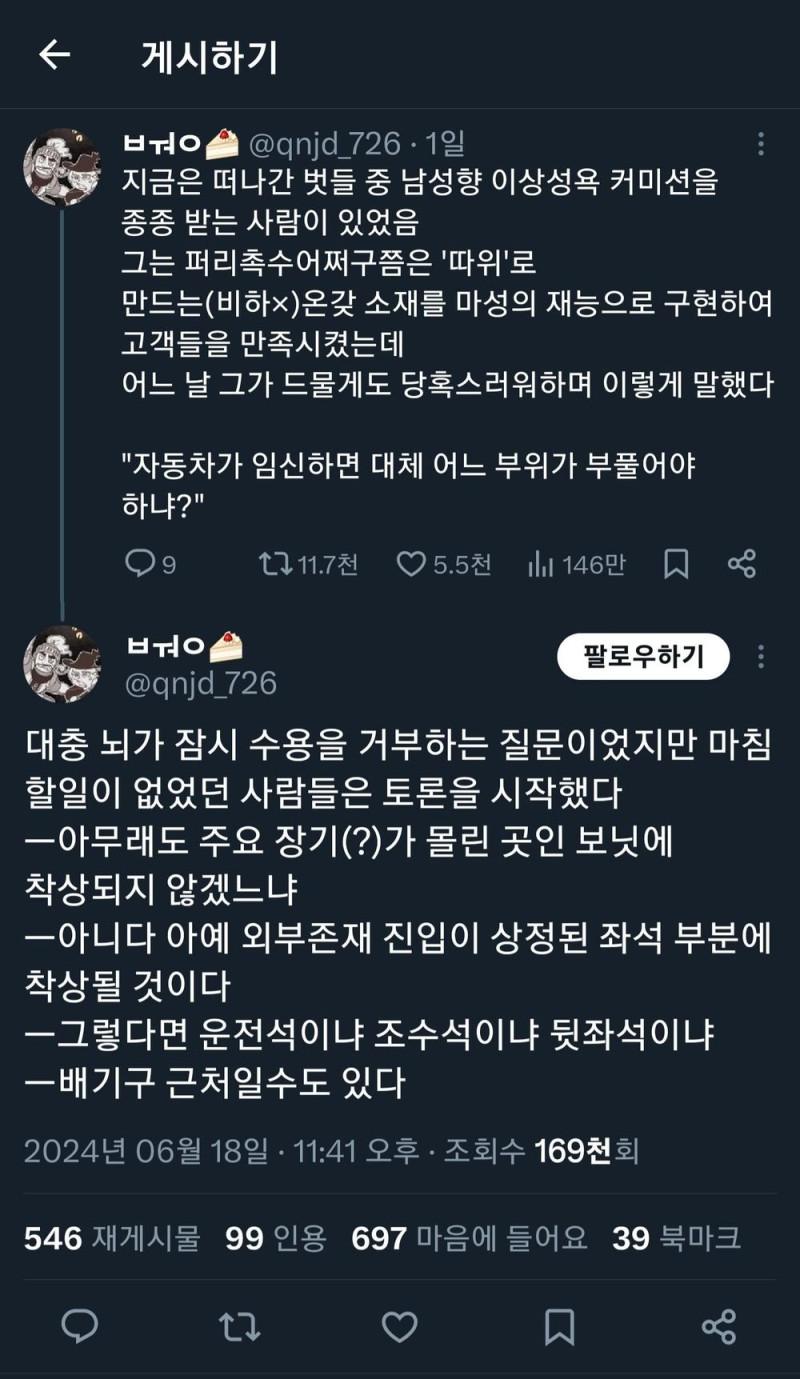Open the @qnjd_726 profile in second post
800x1379 pixels.
(x=200, y=683)
